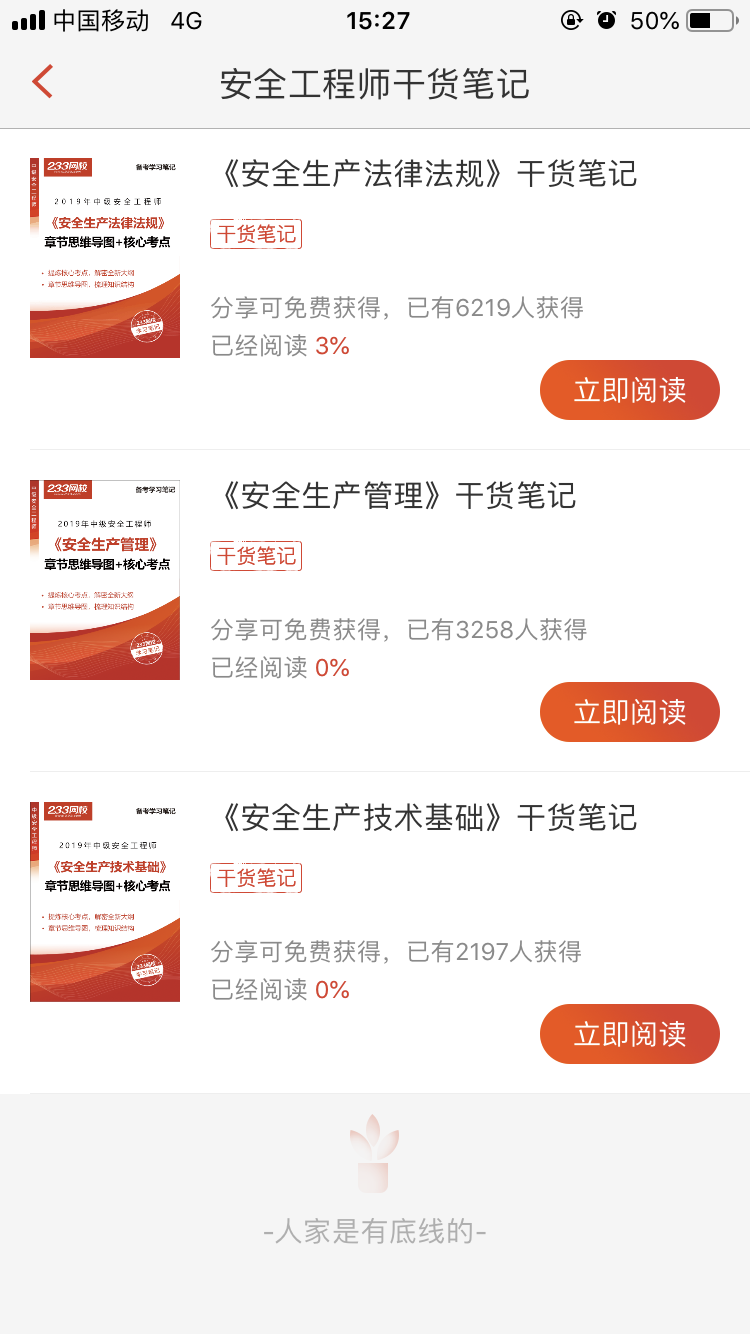Screen dimensions: 750x1334
Task: Tap 立即阅读 for 安全生产管理 notes
Action: coord(629,712)
